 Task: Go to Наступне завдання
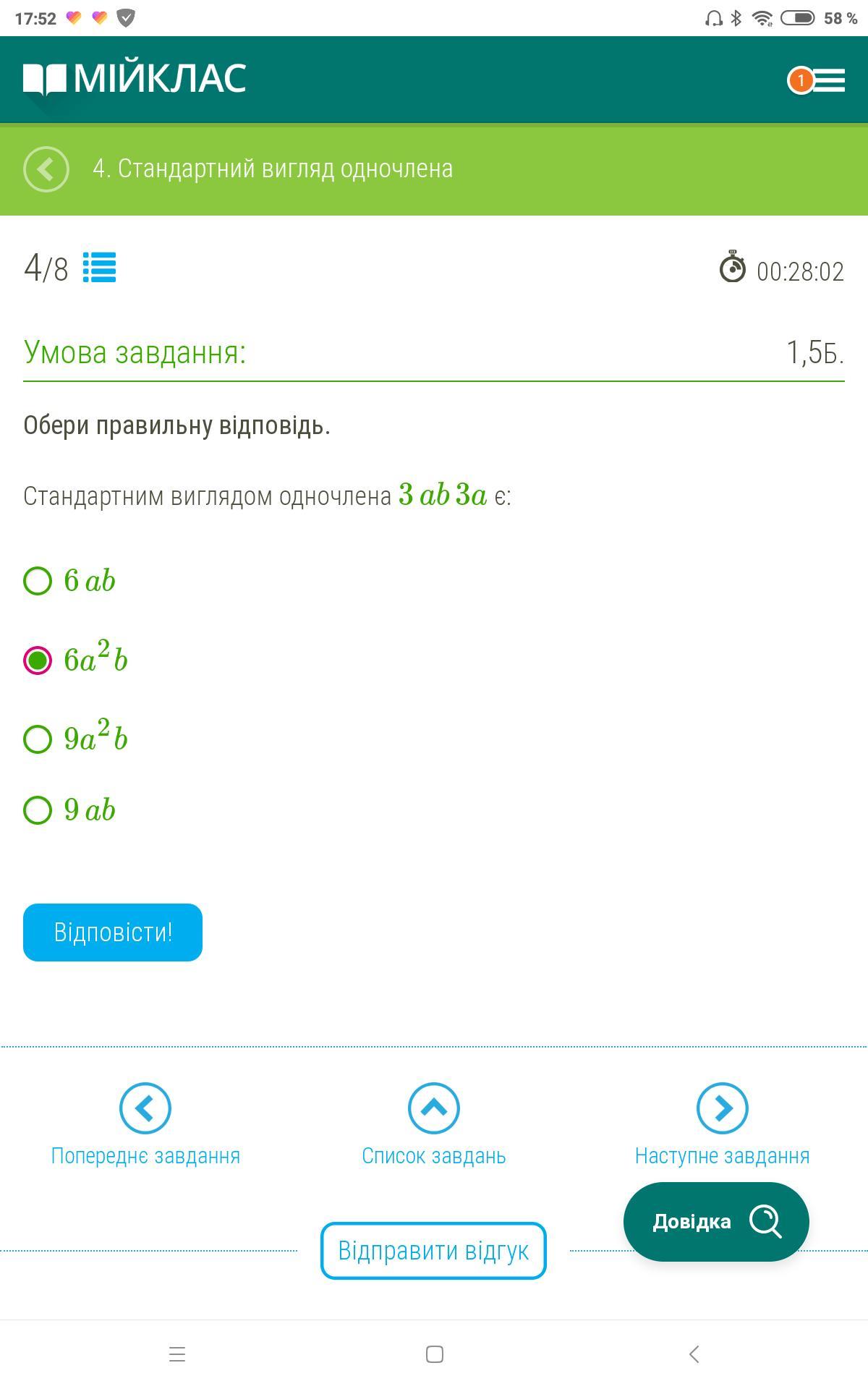(x=723, y=1125)
